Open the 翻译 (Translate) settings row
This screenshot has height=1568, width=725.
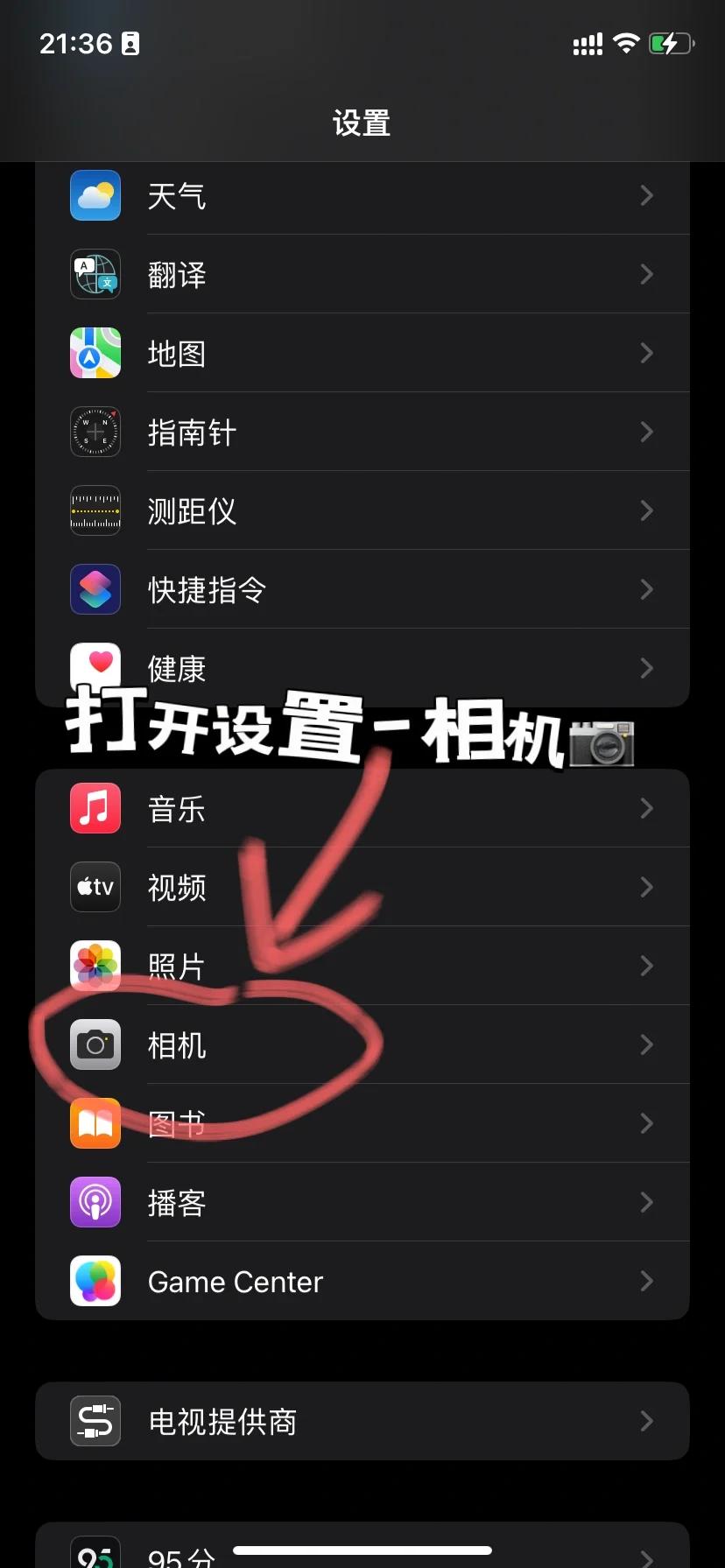point(362,275)
